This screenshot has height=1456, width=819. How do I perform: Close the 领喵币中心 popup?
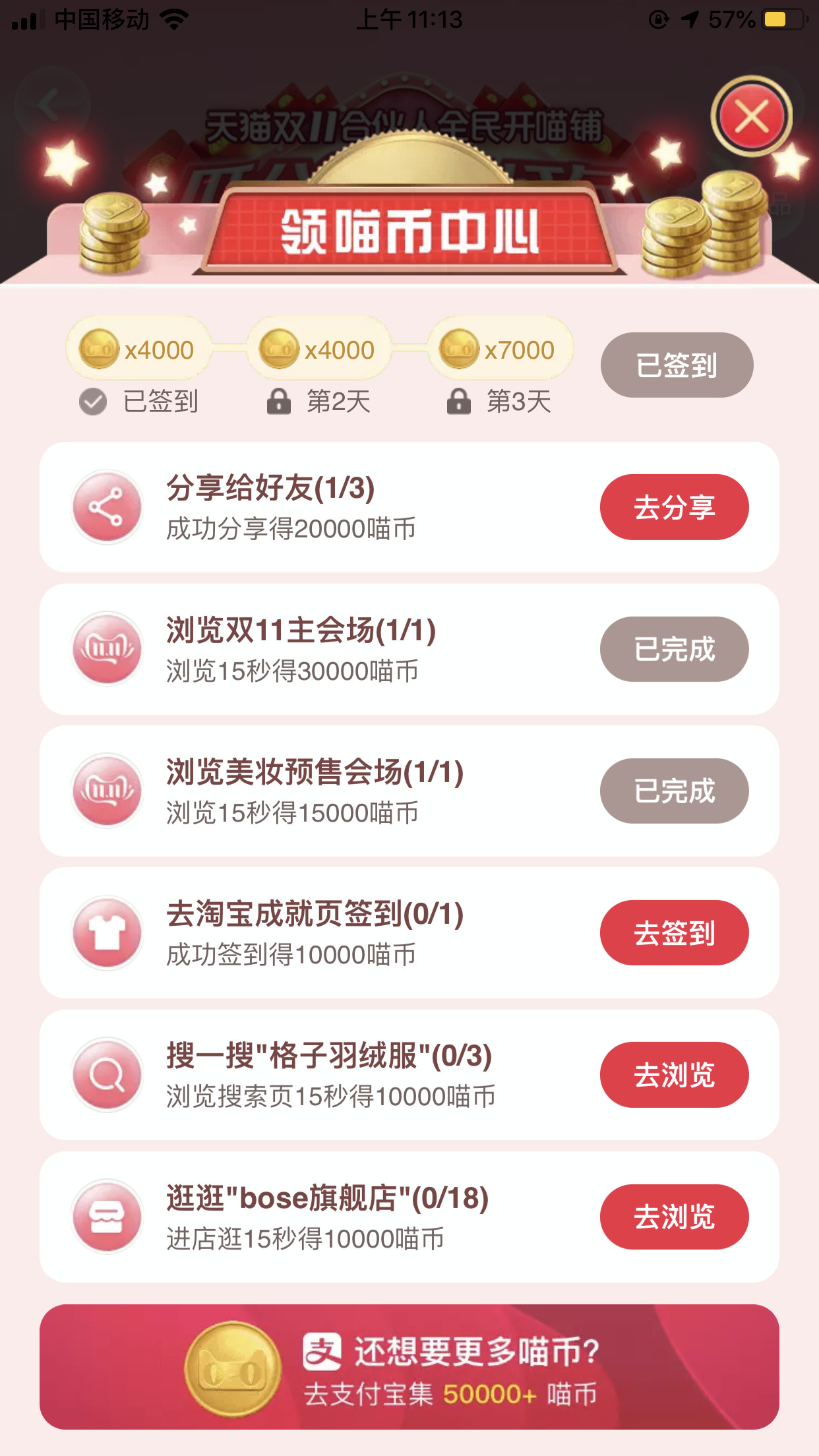click(752, 117)
